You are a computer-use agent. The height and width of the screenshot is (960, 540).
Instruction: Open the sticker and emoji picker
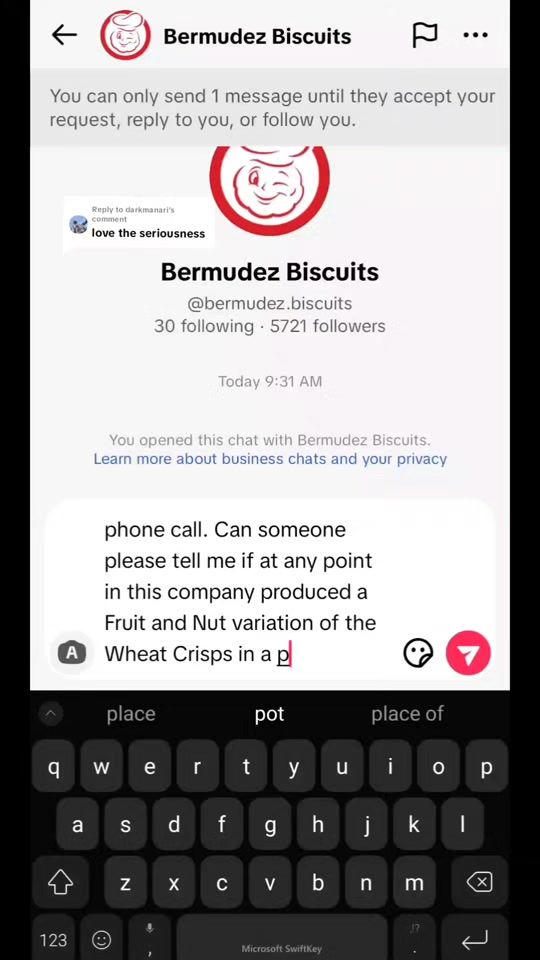tap(418, 653)
